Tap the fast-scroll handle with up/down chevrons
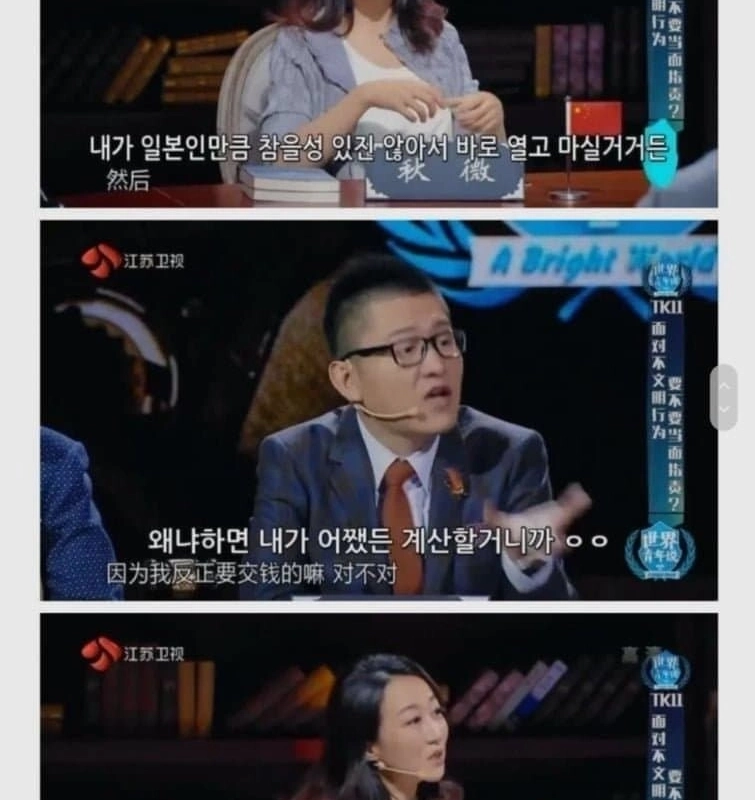 pyautogui.click(x=723, y=397)
